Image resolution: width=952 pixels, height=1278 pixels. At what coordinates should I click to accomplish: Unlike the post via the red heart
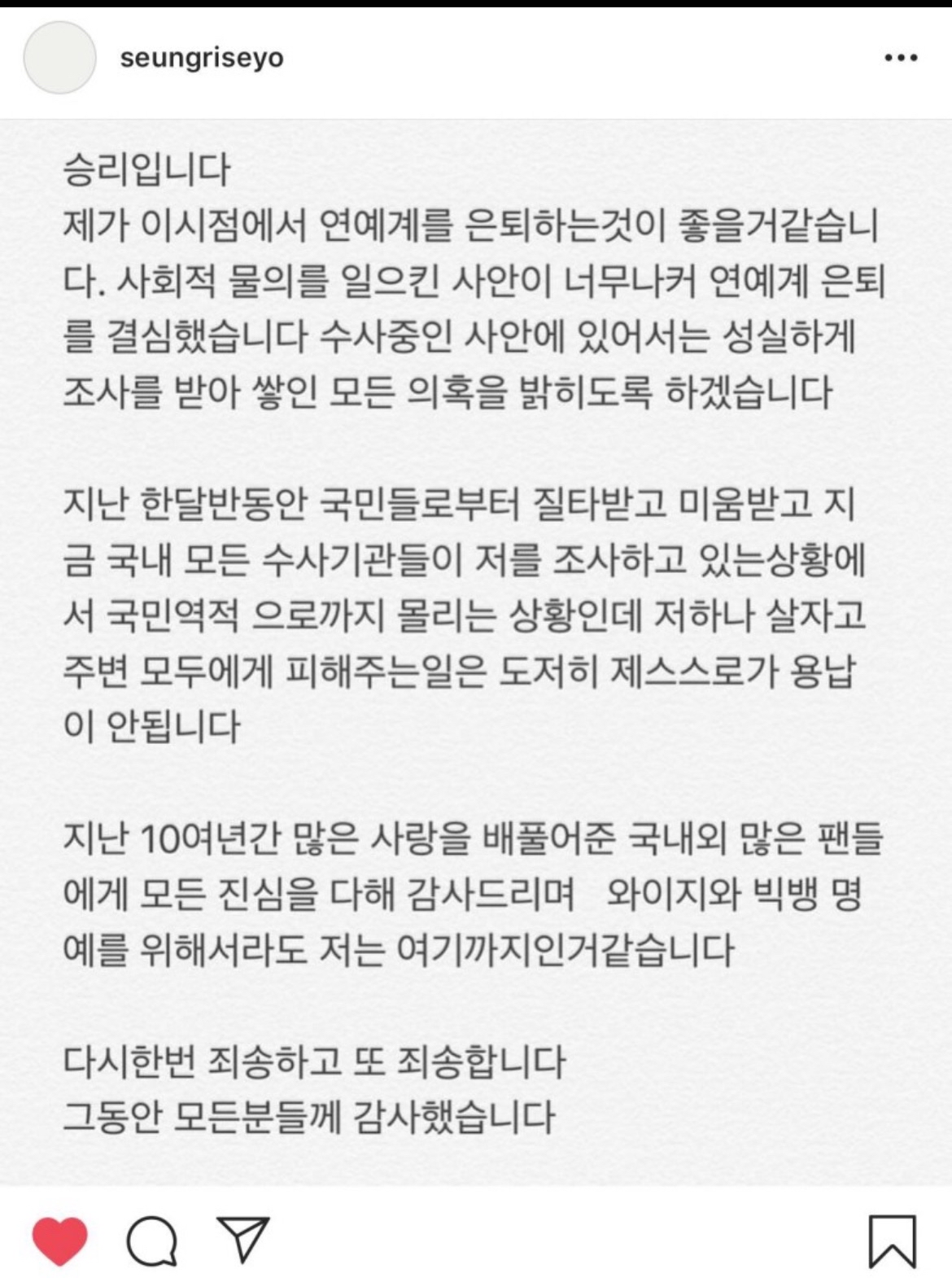pyautogui.click(x=59, y=1241)
